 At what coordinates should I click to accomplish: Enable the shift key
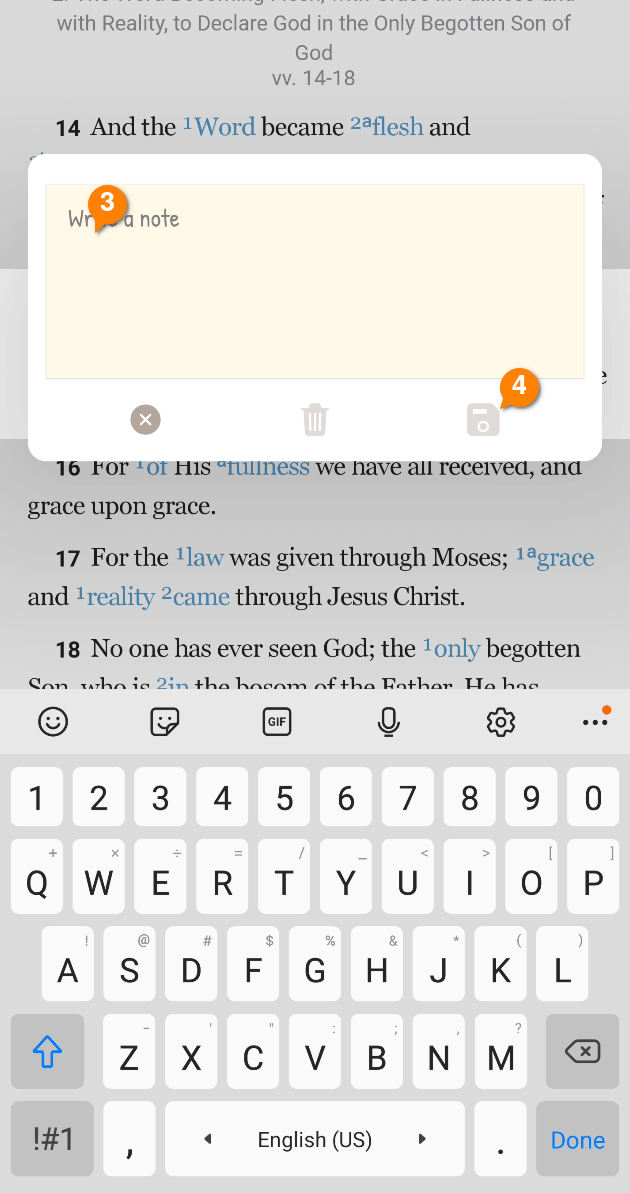click(48, 1051)
